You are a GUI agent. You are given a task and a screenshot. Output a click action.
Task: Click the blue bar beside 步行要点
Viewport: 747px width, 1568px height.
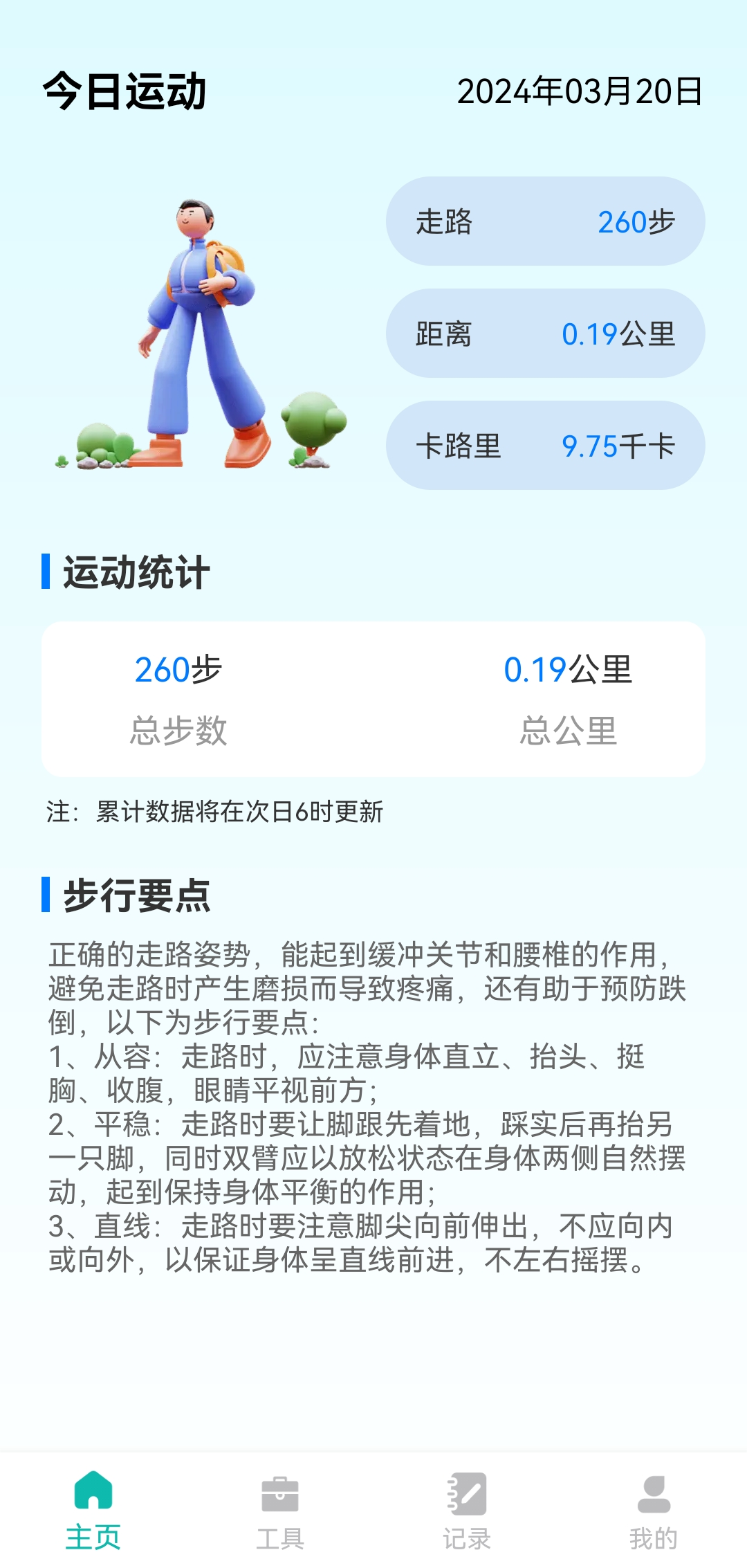pos(46,893)
